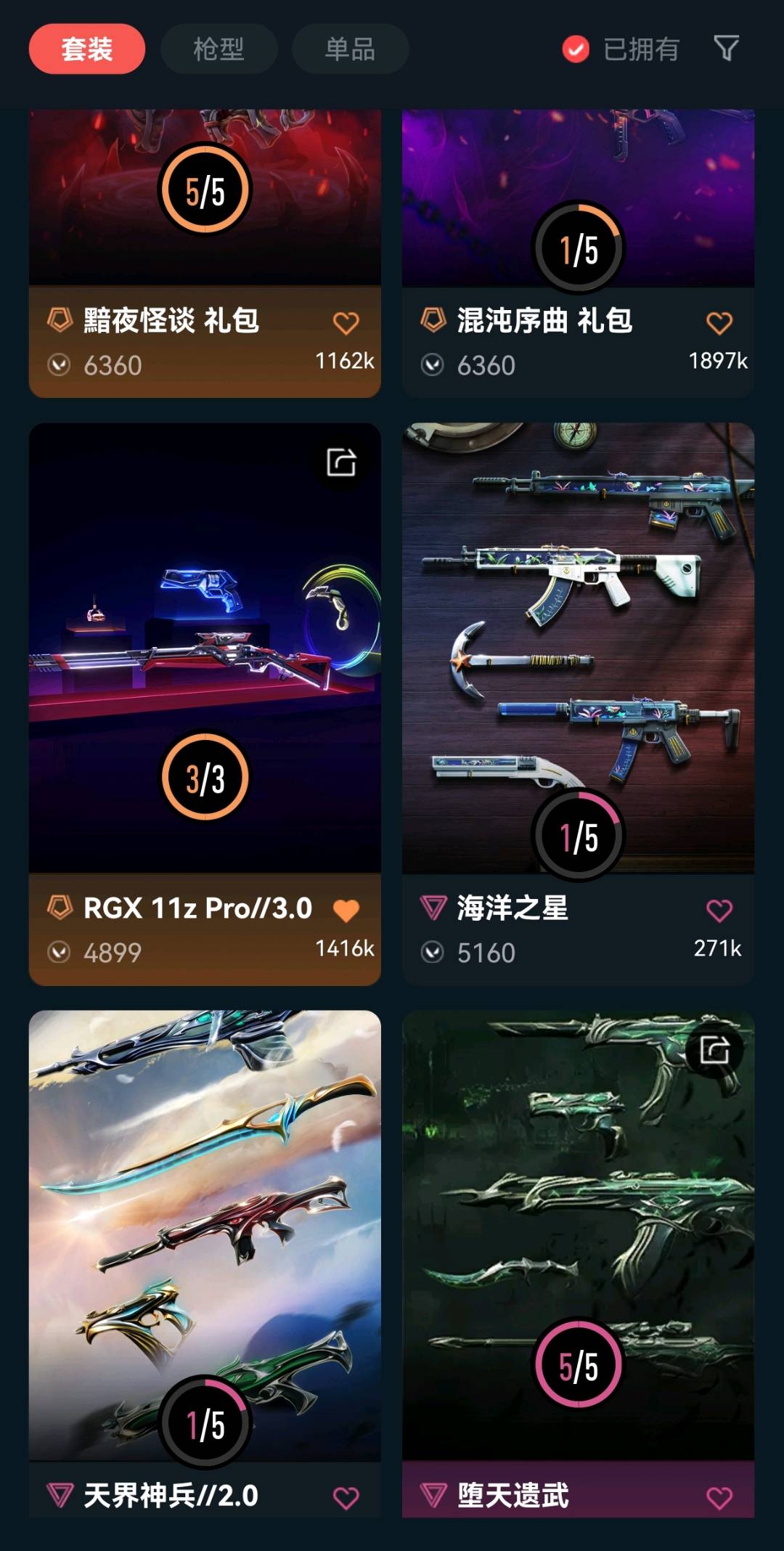The width and height of the screenshot is (784, 1551).
Task: Open the 堕天遗武 bundle card
Action: tap(578, 1234)
